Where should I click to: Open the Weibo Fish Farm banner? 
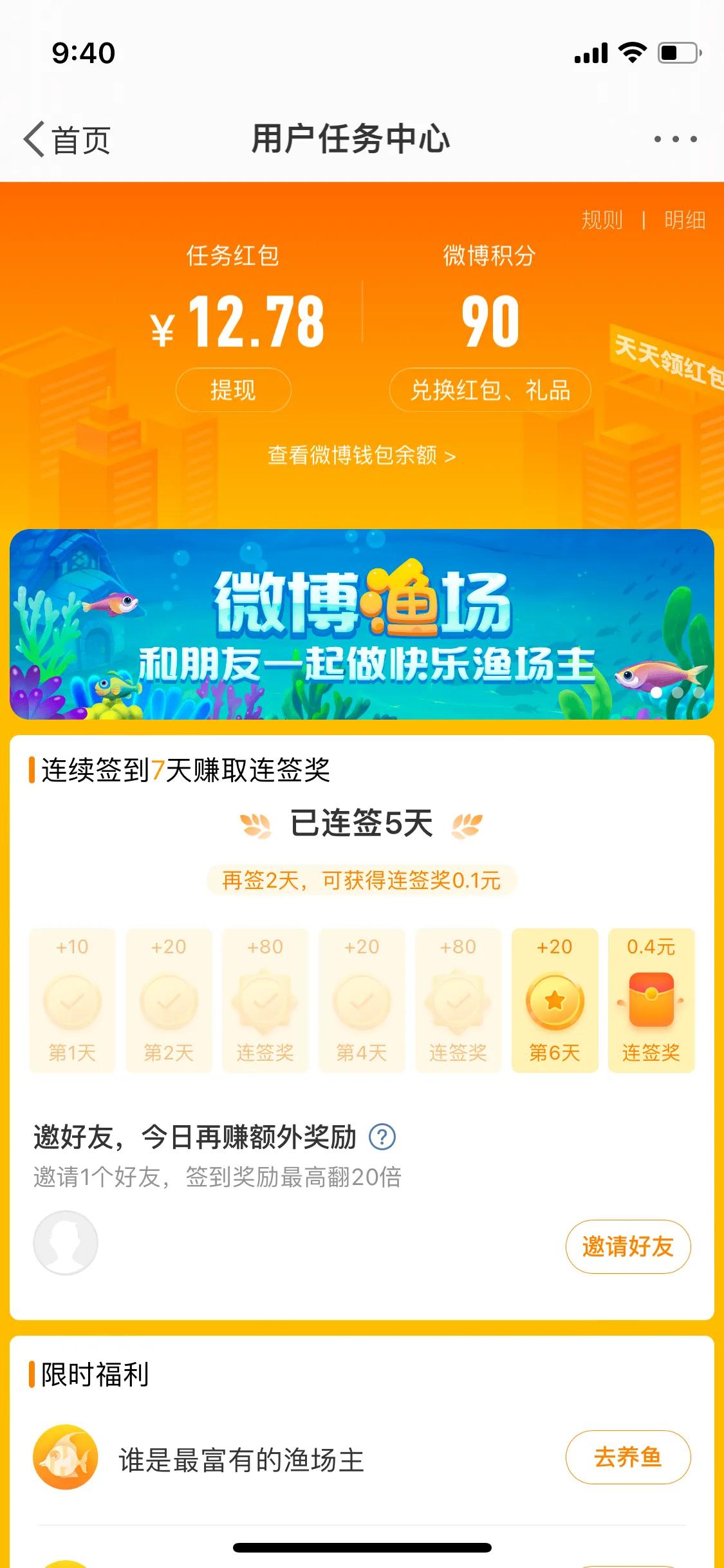362,628
